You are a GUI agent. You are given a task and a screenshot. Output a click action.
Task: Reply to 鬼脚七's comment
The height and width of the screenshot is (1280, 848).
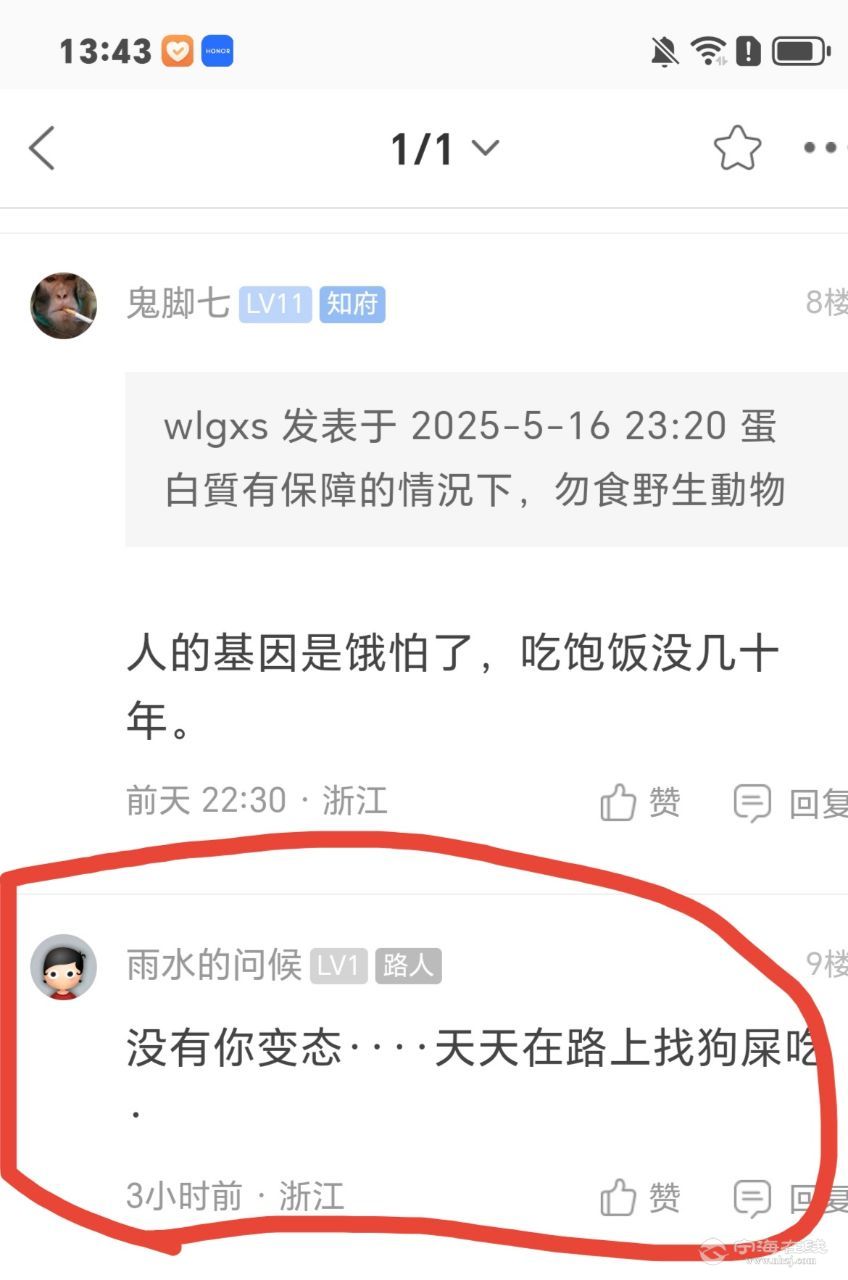pyautogui.click(x=790, y=802)
